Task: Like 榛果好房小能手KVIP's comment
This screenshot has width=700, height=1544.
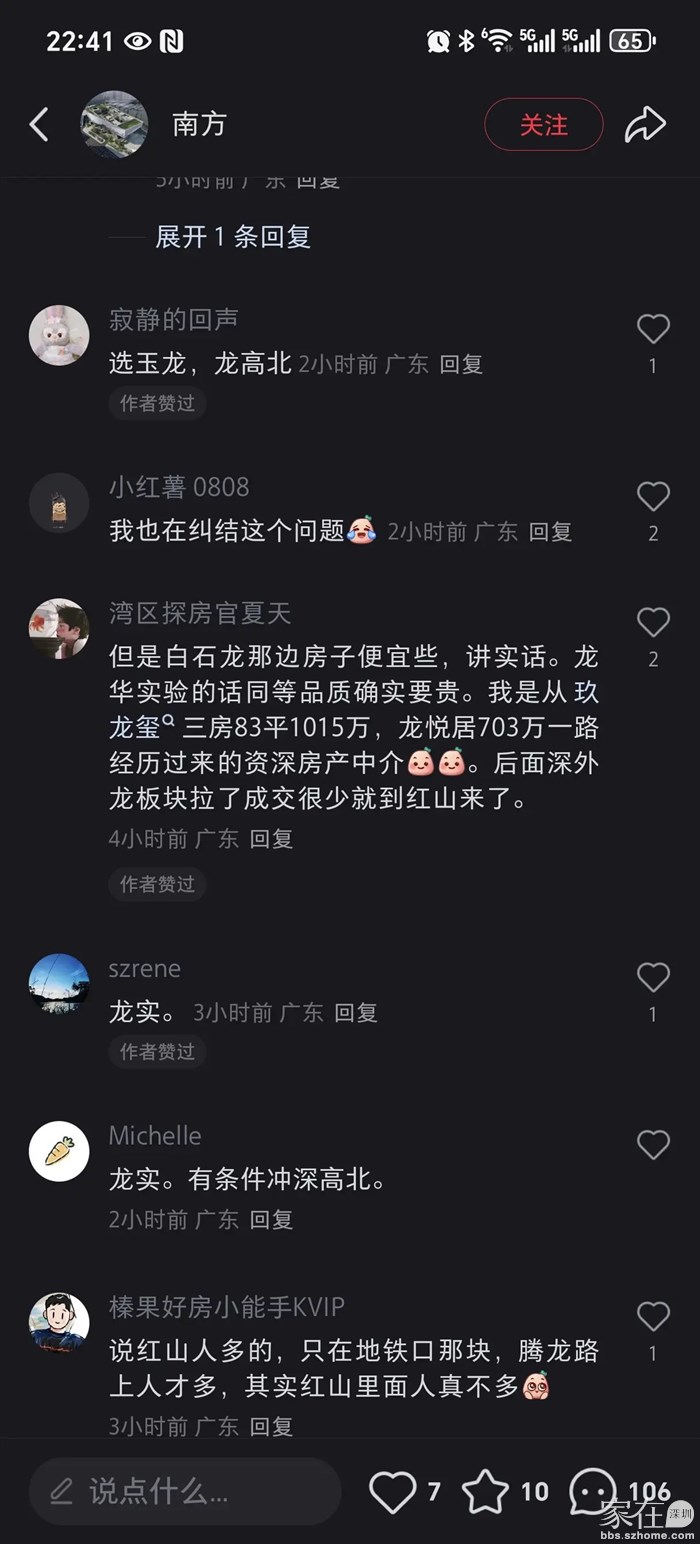Action: (x=653, y=1316)
